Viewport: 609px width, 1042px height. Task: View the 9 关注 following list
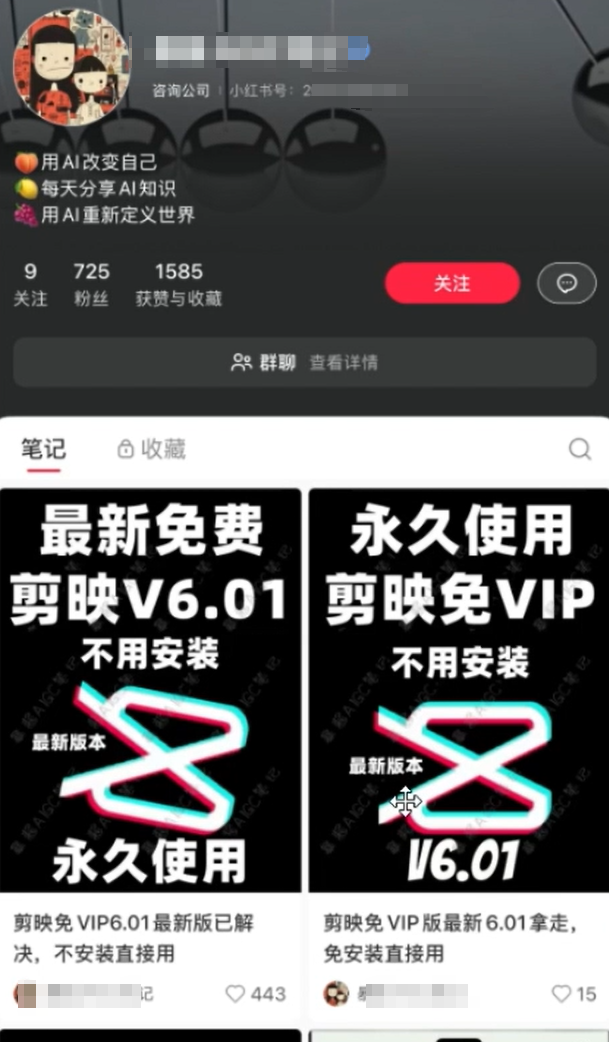(31, 284)
